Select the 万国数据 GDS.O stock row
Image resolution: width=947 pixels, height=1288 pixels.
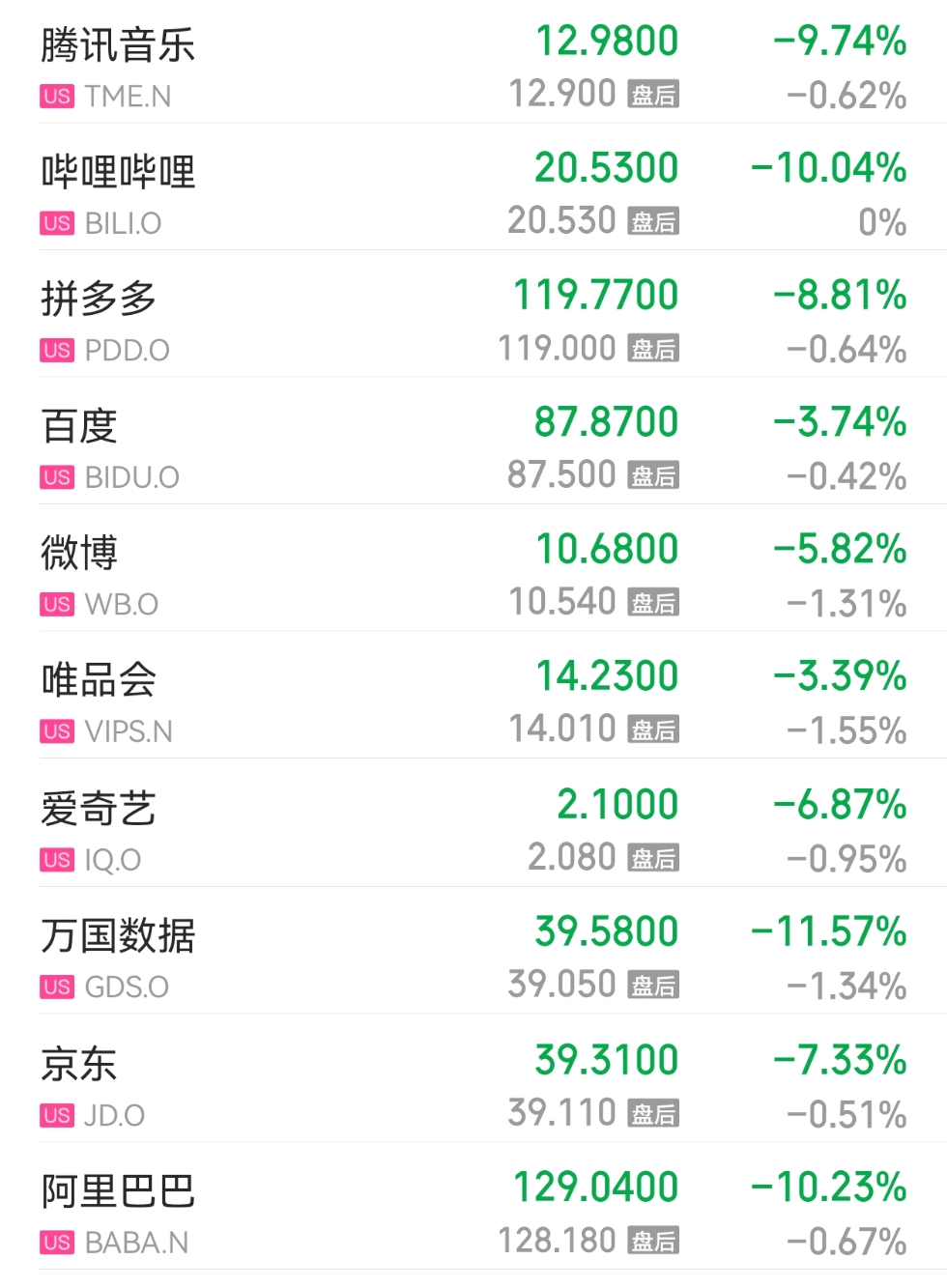[x=473, y=951]
